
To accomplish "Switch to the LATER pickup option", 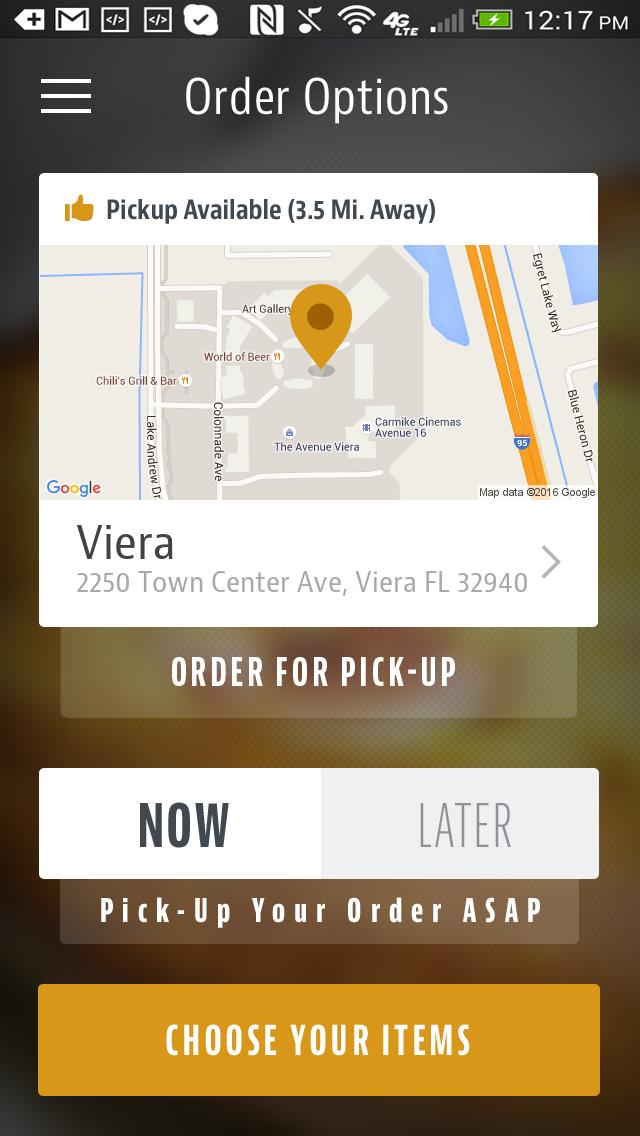I will (x=461, y=824).
